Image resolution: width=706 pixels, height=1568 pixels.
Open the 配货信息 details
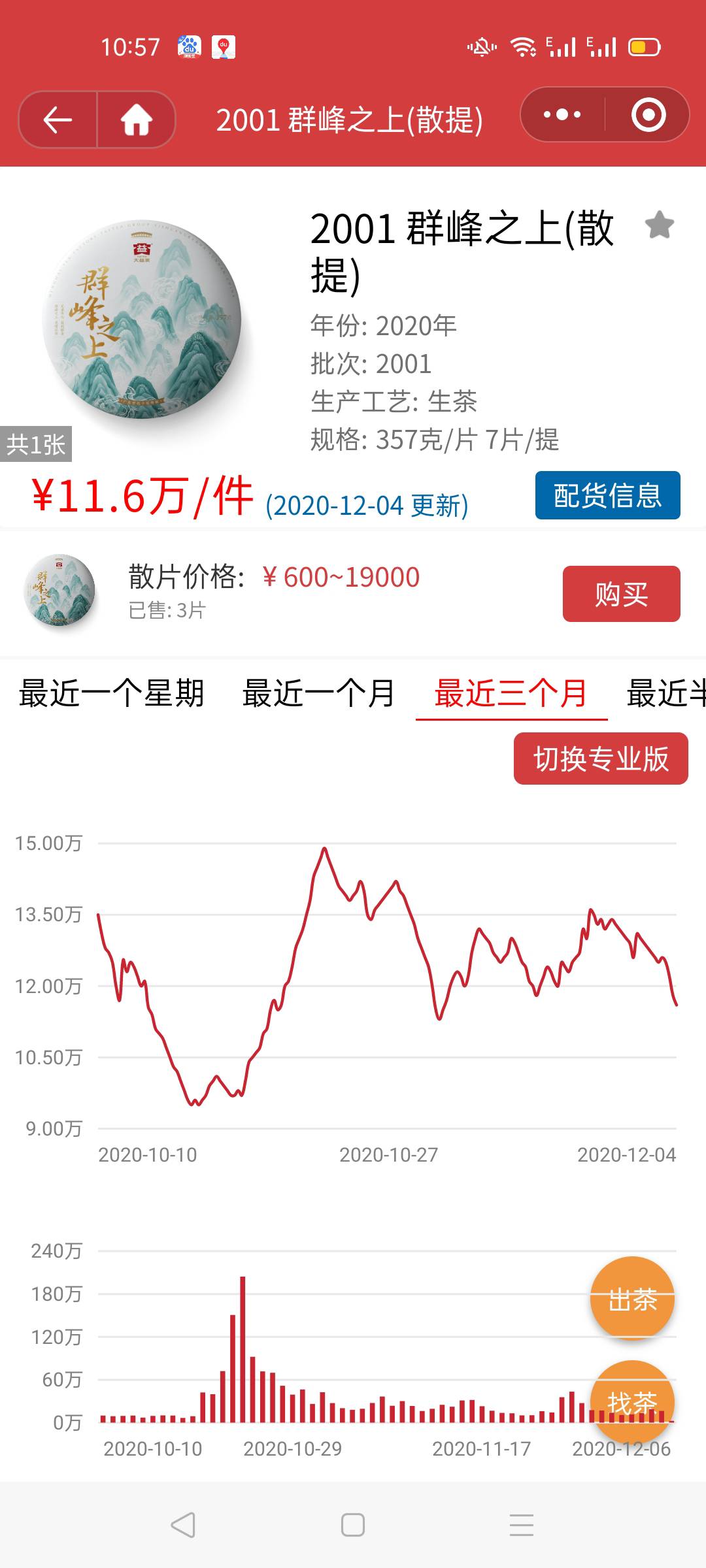(607, 495)
